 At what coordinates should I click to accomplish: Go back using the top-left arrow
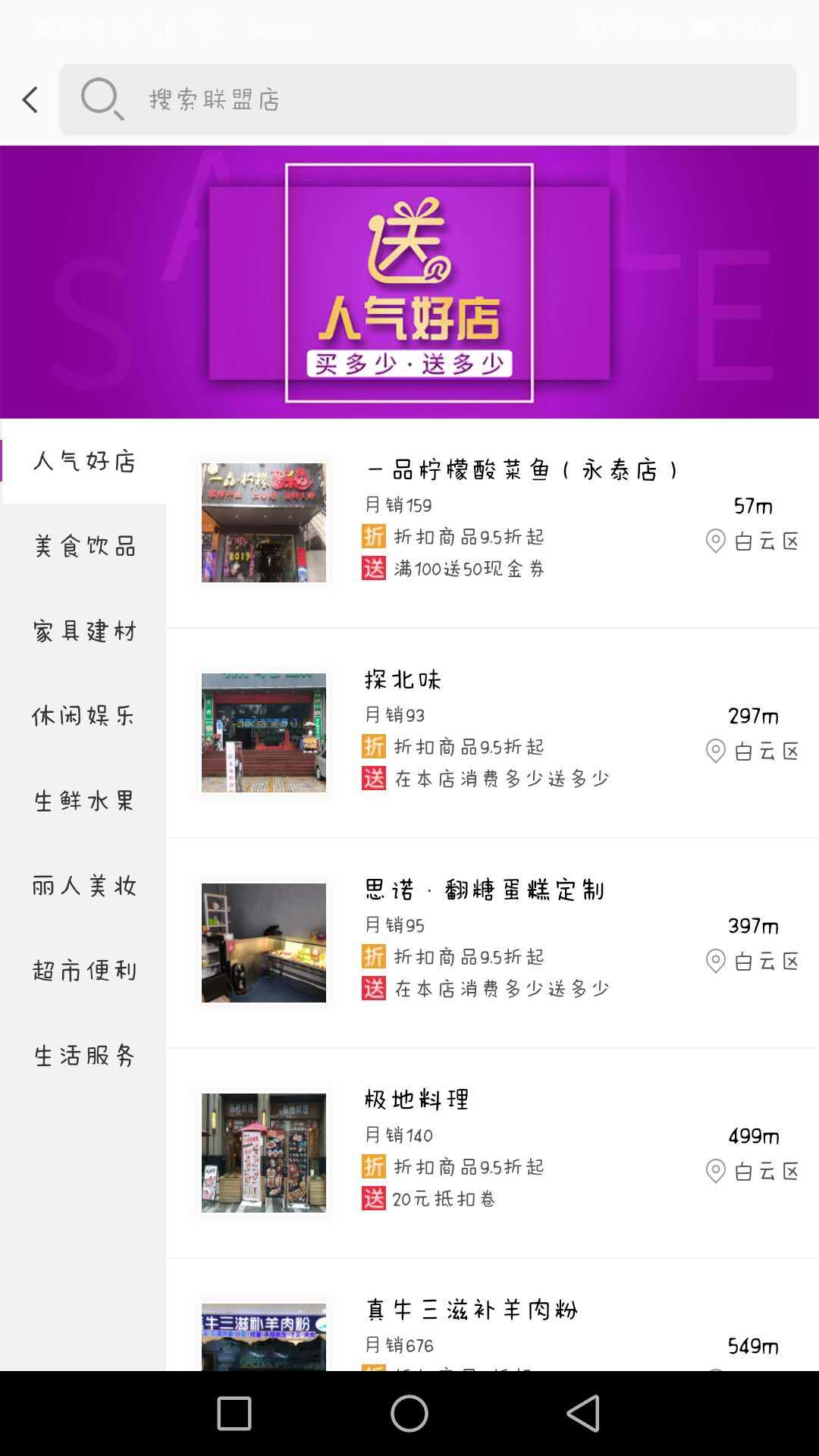(x=30, y=99)
